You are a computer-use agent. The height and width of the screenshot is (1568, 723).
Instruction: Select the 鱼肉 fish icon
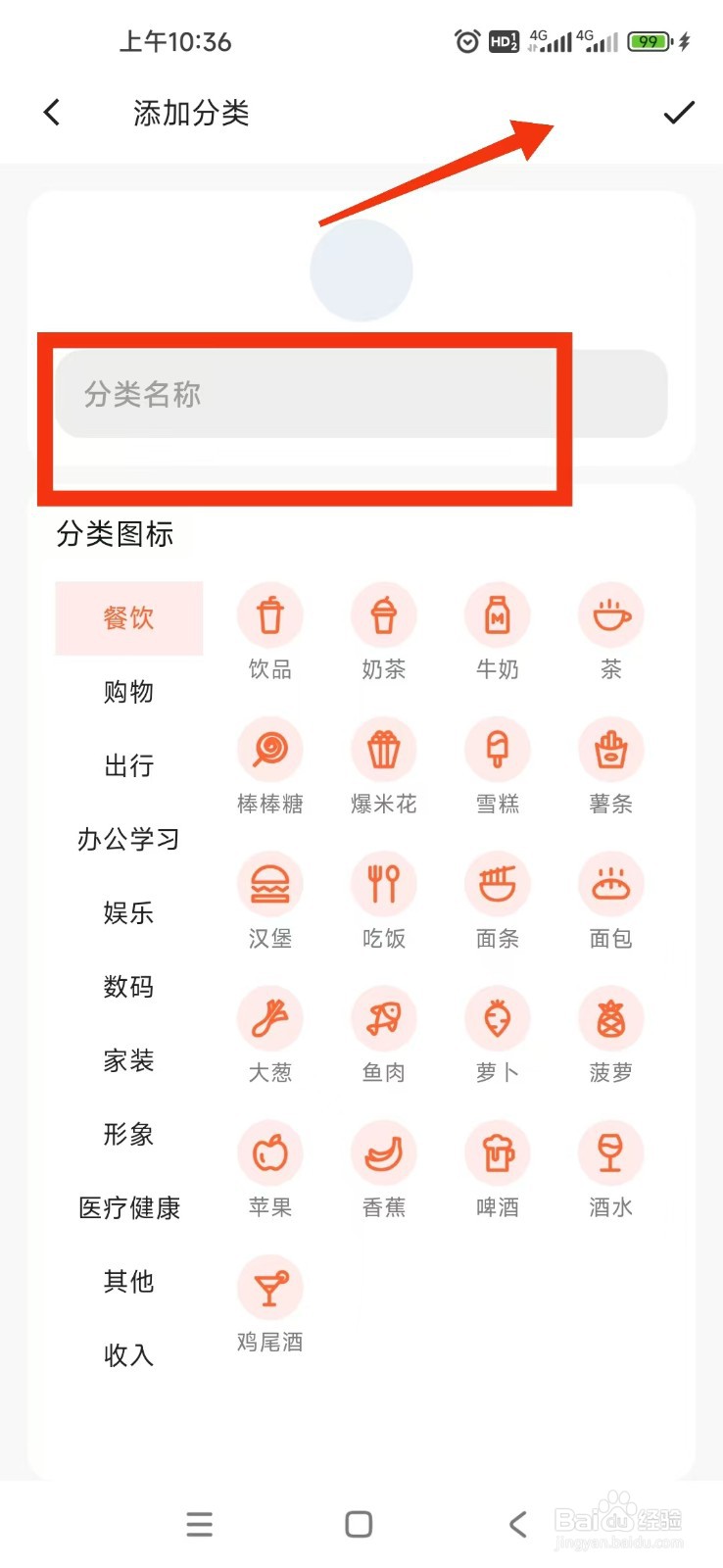(384, 1018)
